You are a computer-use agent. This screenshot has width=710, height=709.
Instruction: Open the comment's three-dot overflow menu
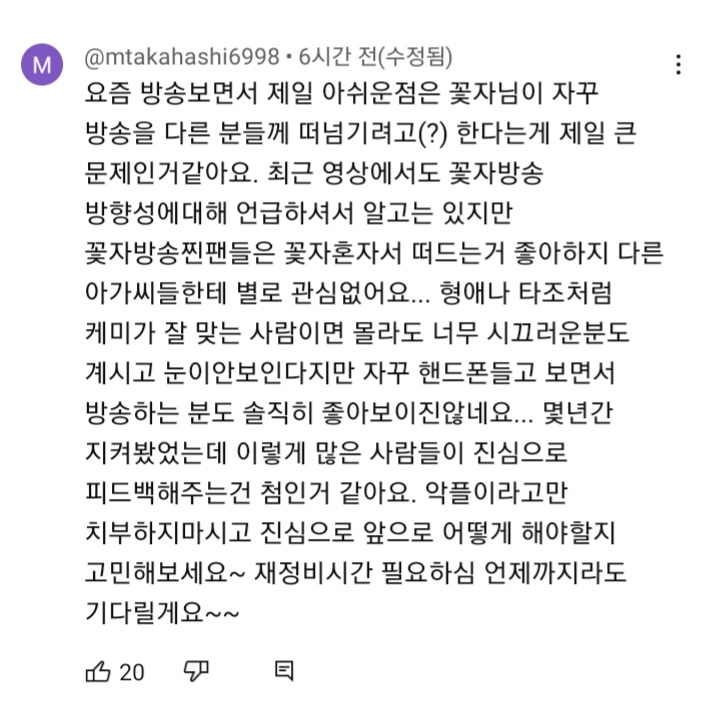coord(678,65)
